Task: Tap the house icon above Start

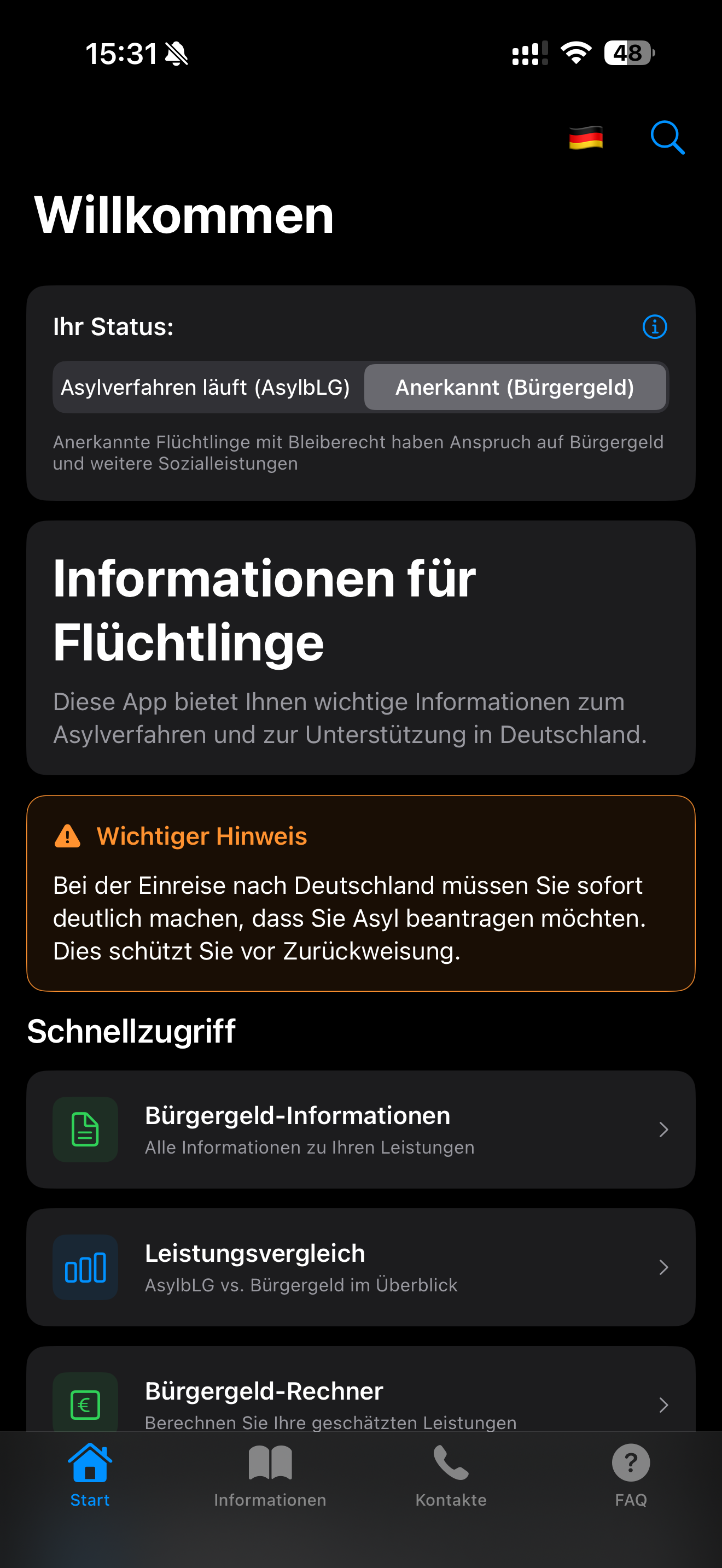Action: click(90, 1464)
